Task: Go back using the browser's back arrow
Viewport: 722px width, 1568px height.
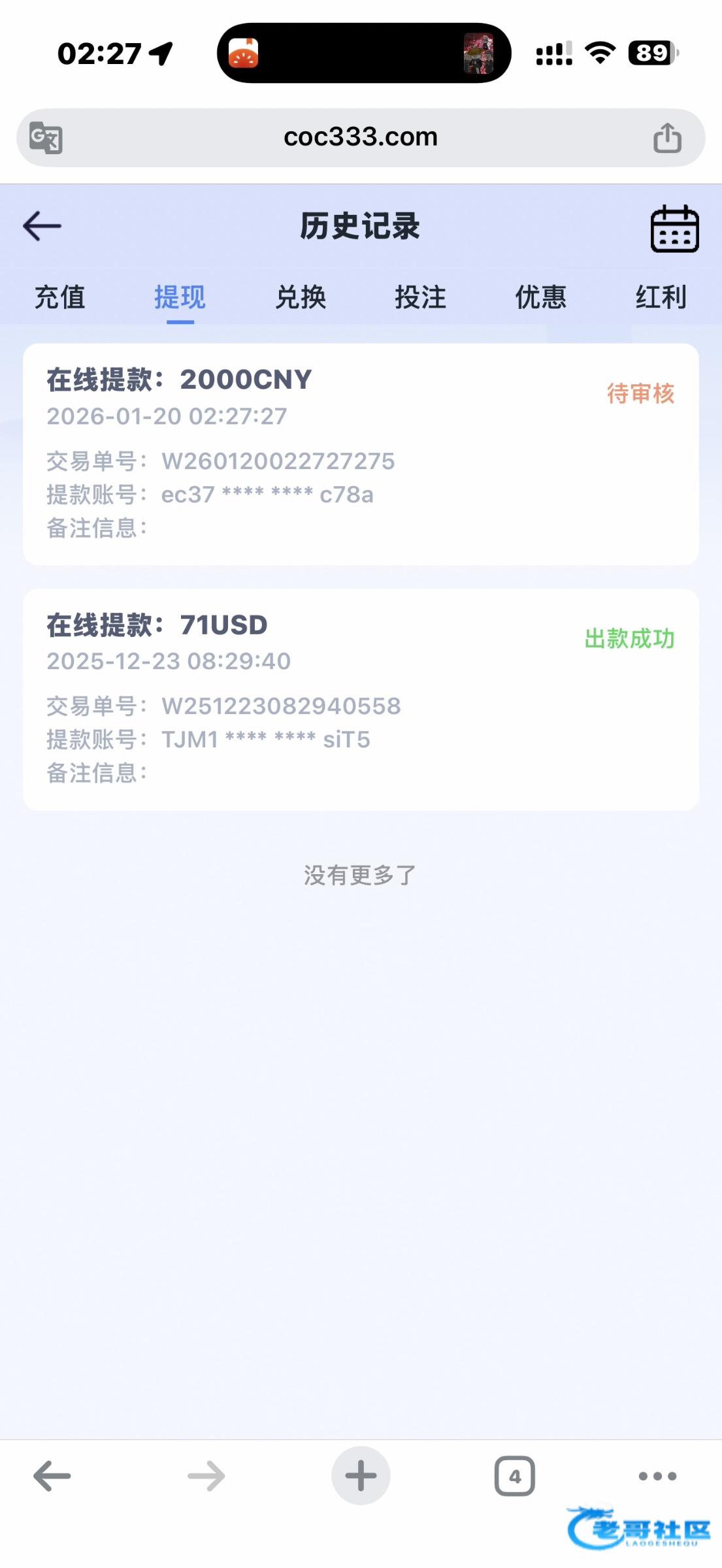Action: tap(52, 1475)
